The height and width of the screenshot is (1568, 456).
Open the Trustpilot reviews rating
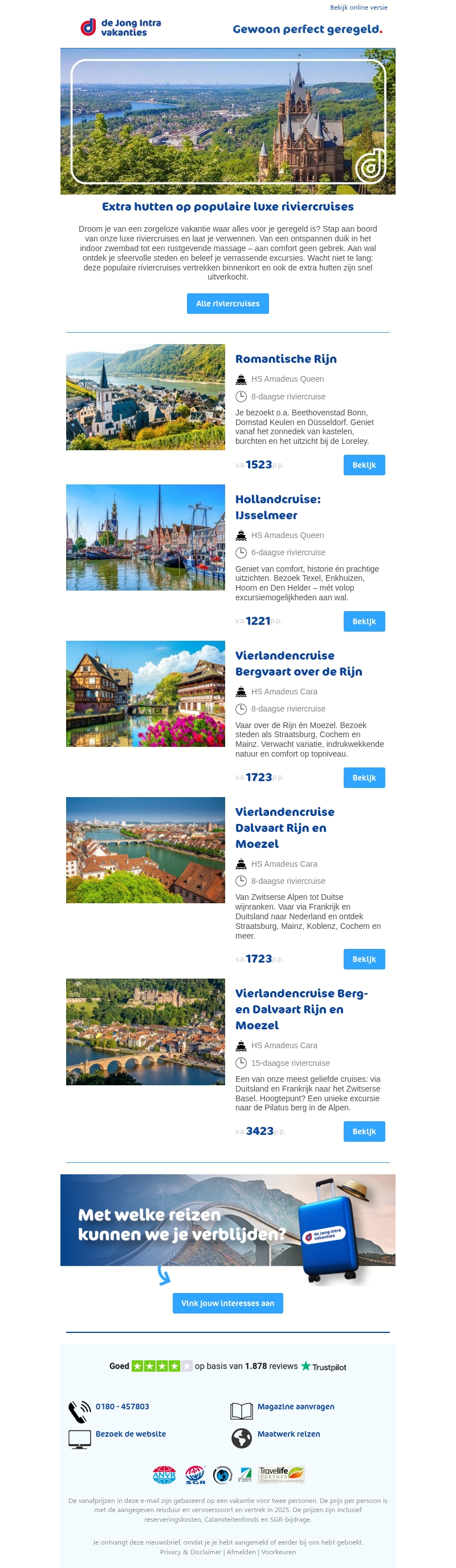tap(227, 1366)
